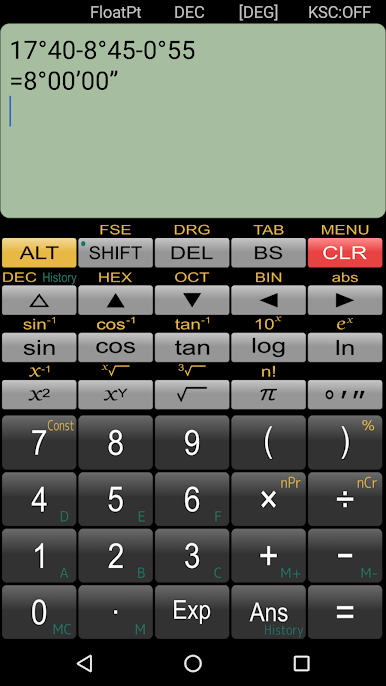Tap the ln key
The image size is (386, 686).
(345, 347)
